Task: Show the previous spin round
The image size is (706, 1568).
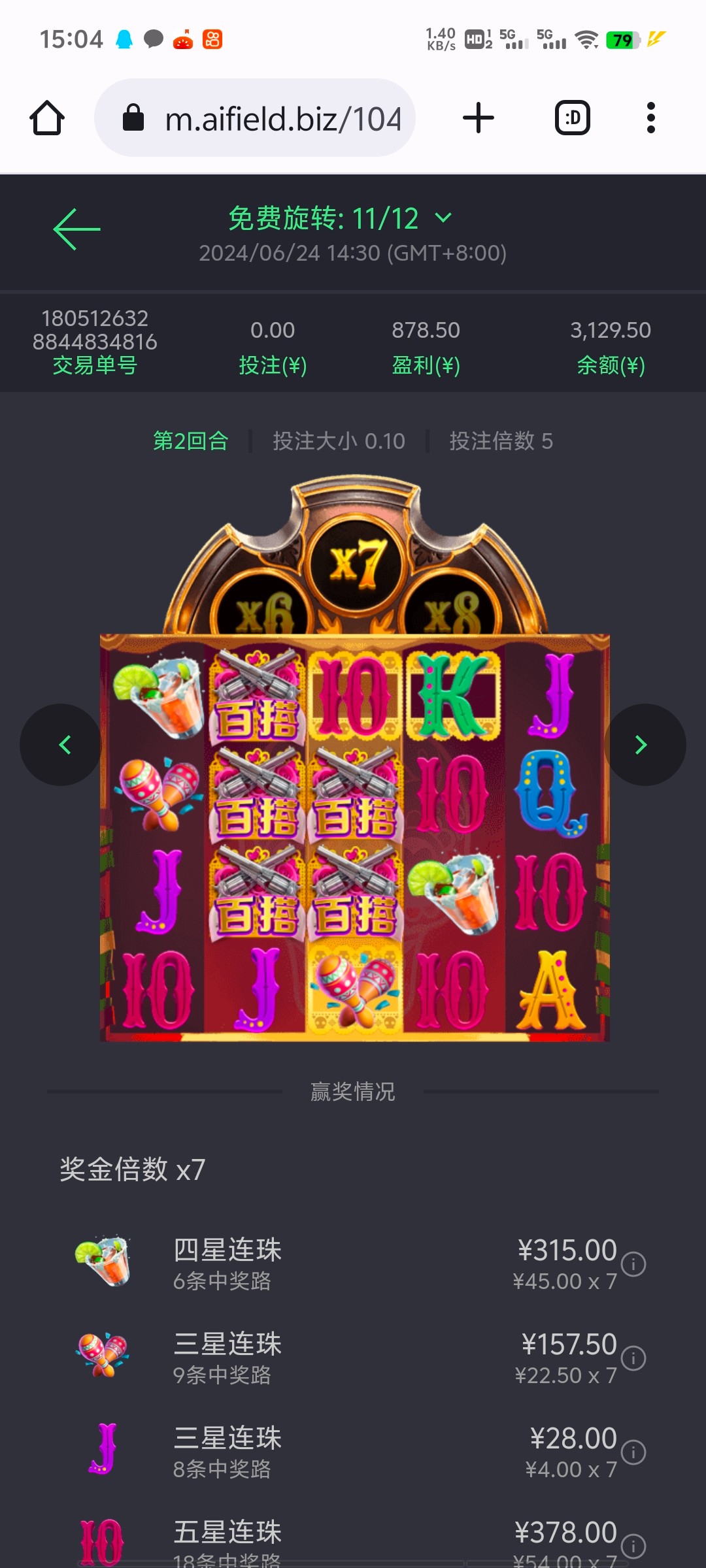Action: click(x=63, y=745)
